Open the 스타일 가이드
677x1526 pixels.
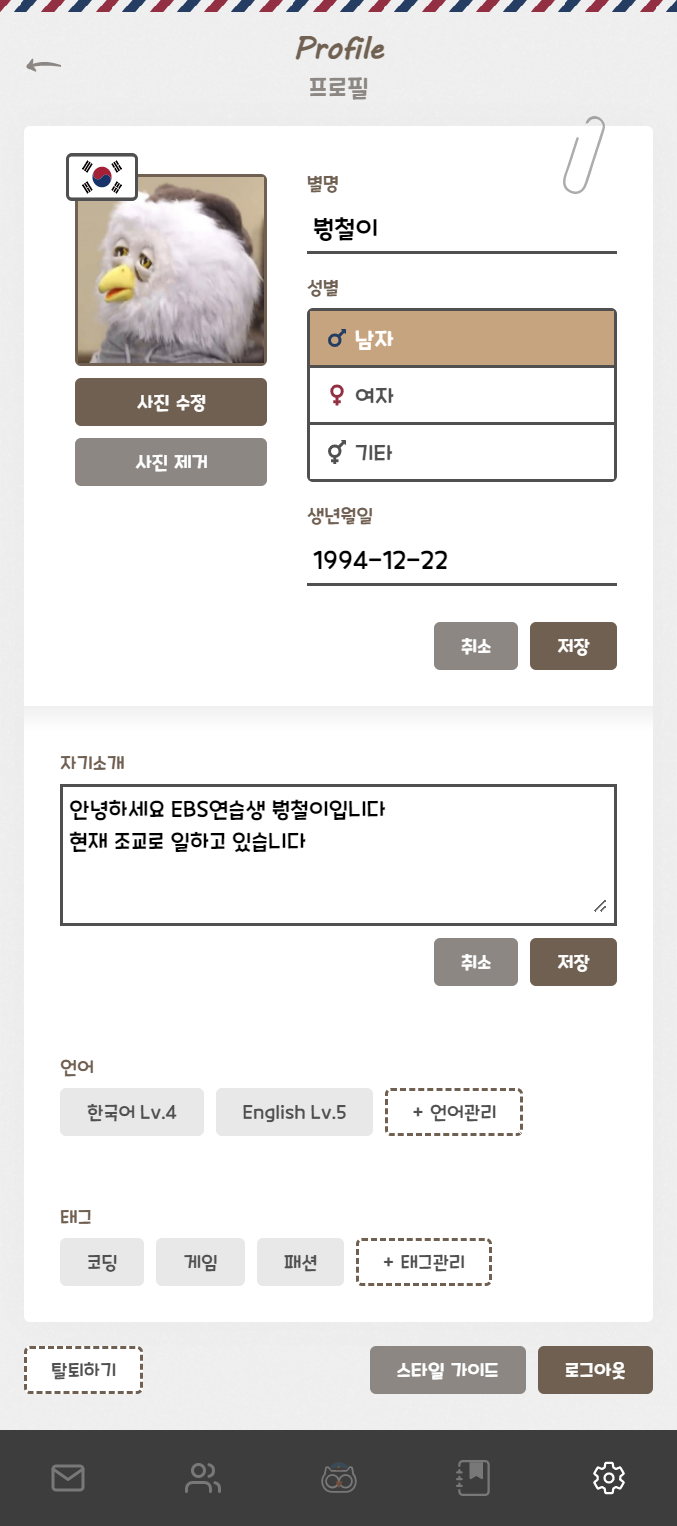pos(448,1370)
